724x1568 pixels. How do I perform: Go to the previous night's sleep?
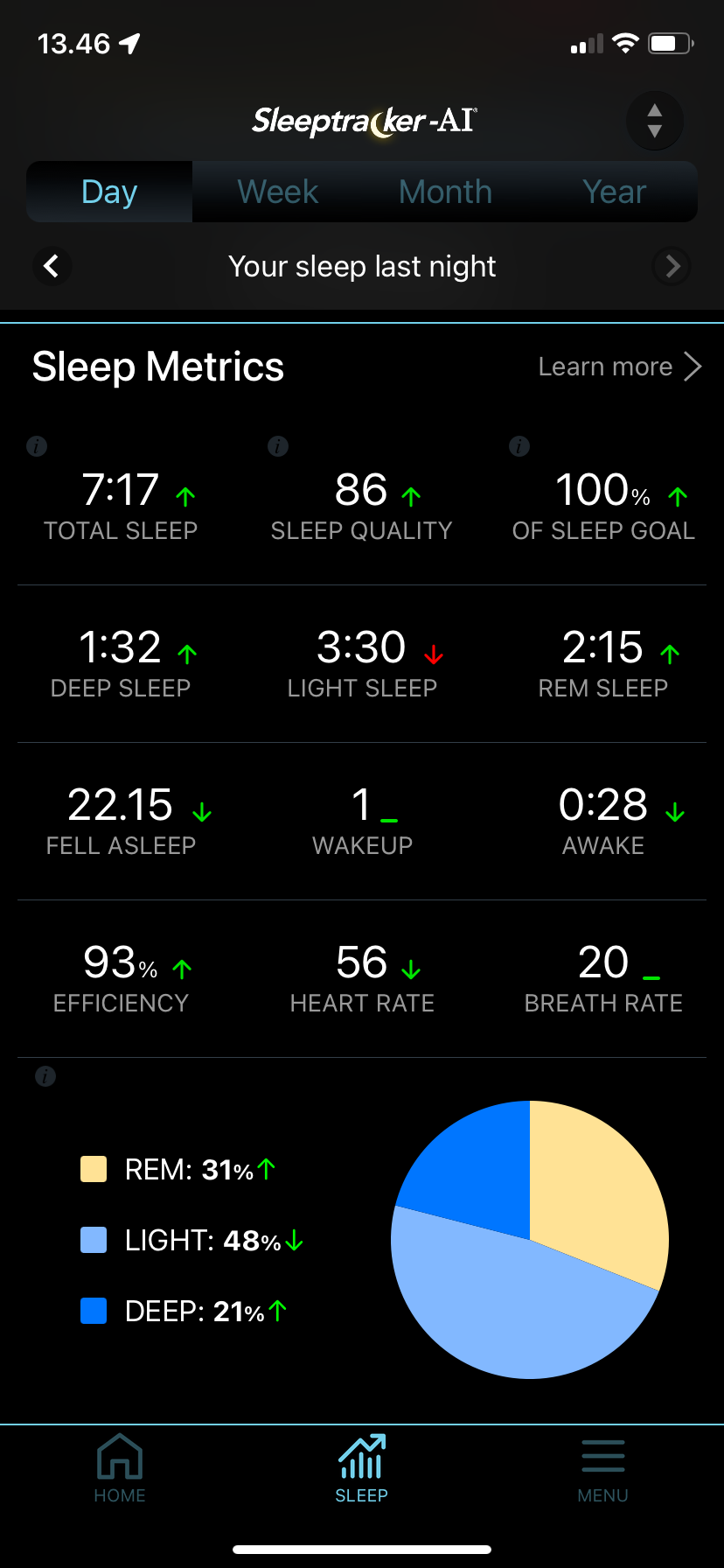point(52,266)
